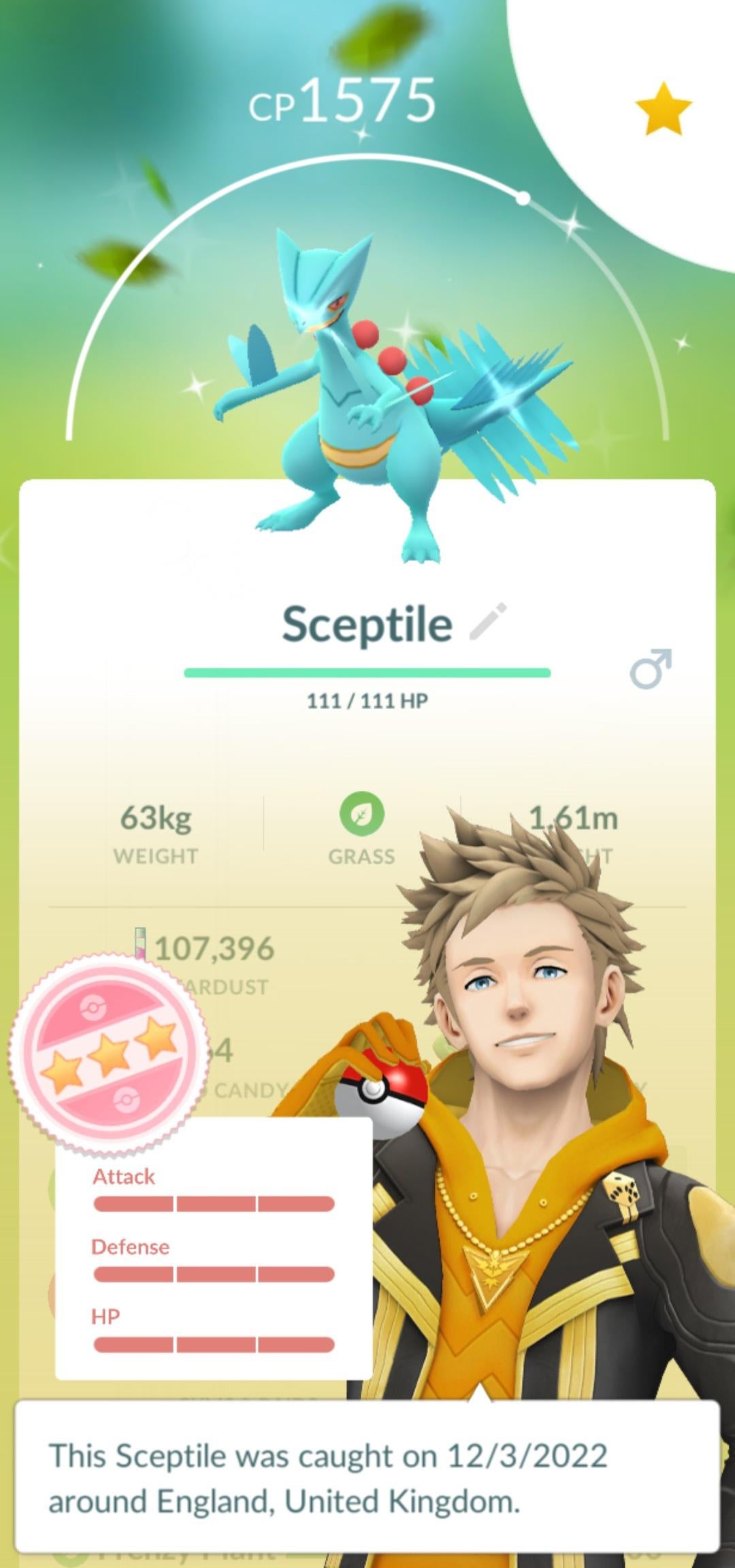735x1568 pixels.
Task: Toggle the favorite star for Sceptile
Action: pyautogui.click(x=663, y=109)
